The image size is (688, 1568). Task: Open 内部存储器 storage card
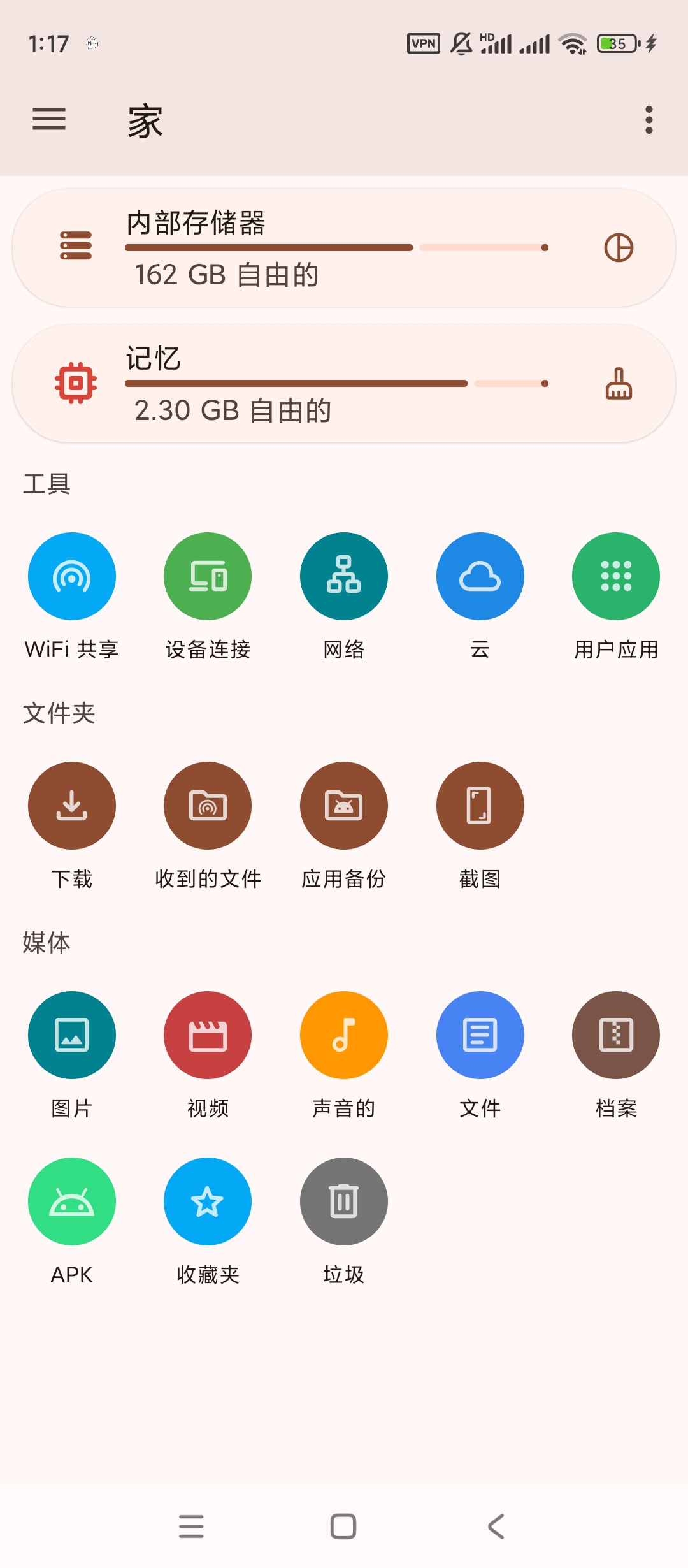[319, 248]
